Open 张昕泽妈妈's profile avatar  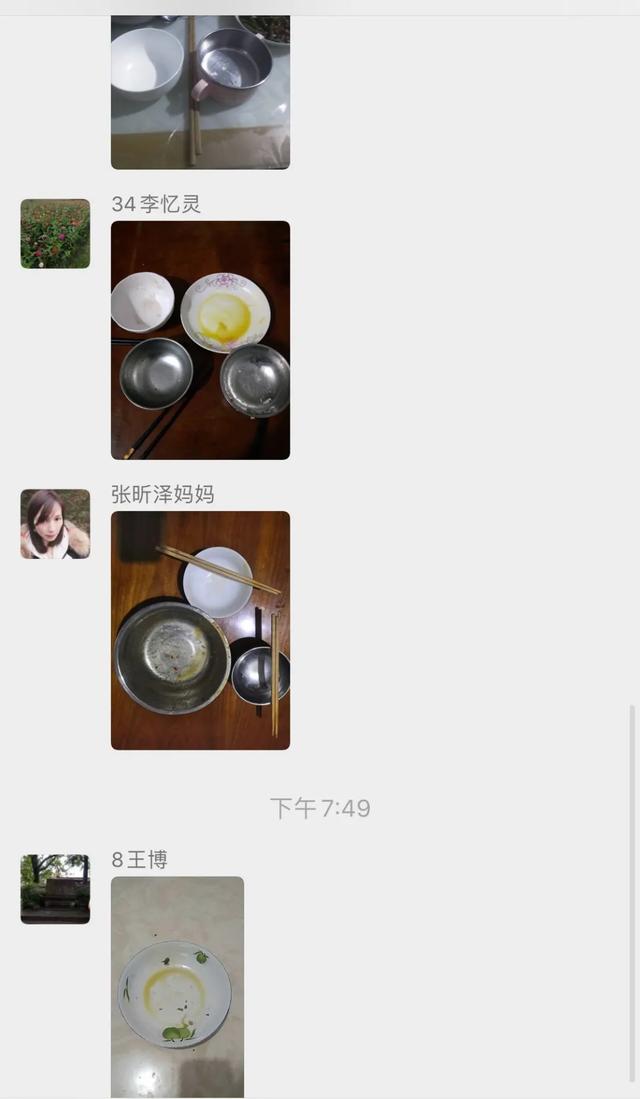pyautogui.click(x=55, y=524)
